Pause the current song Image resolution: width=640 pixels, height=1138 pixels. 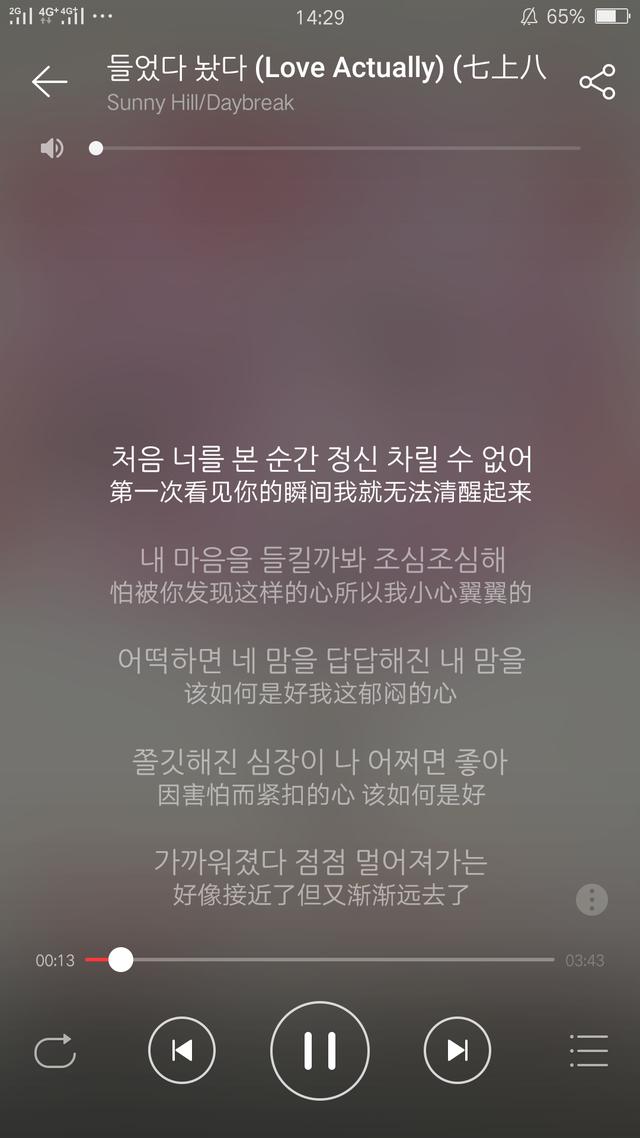(320, 1050)
